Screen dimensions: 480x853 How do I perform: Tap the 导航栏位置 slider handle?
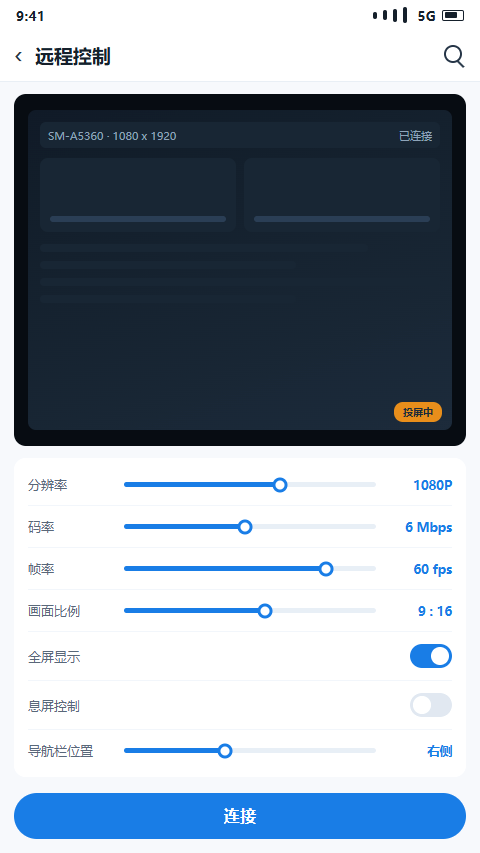[x=225, y=751]
